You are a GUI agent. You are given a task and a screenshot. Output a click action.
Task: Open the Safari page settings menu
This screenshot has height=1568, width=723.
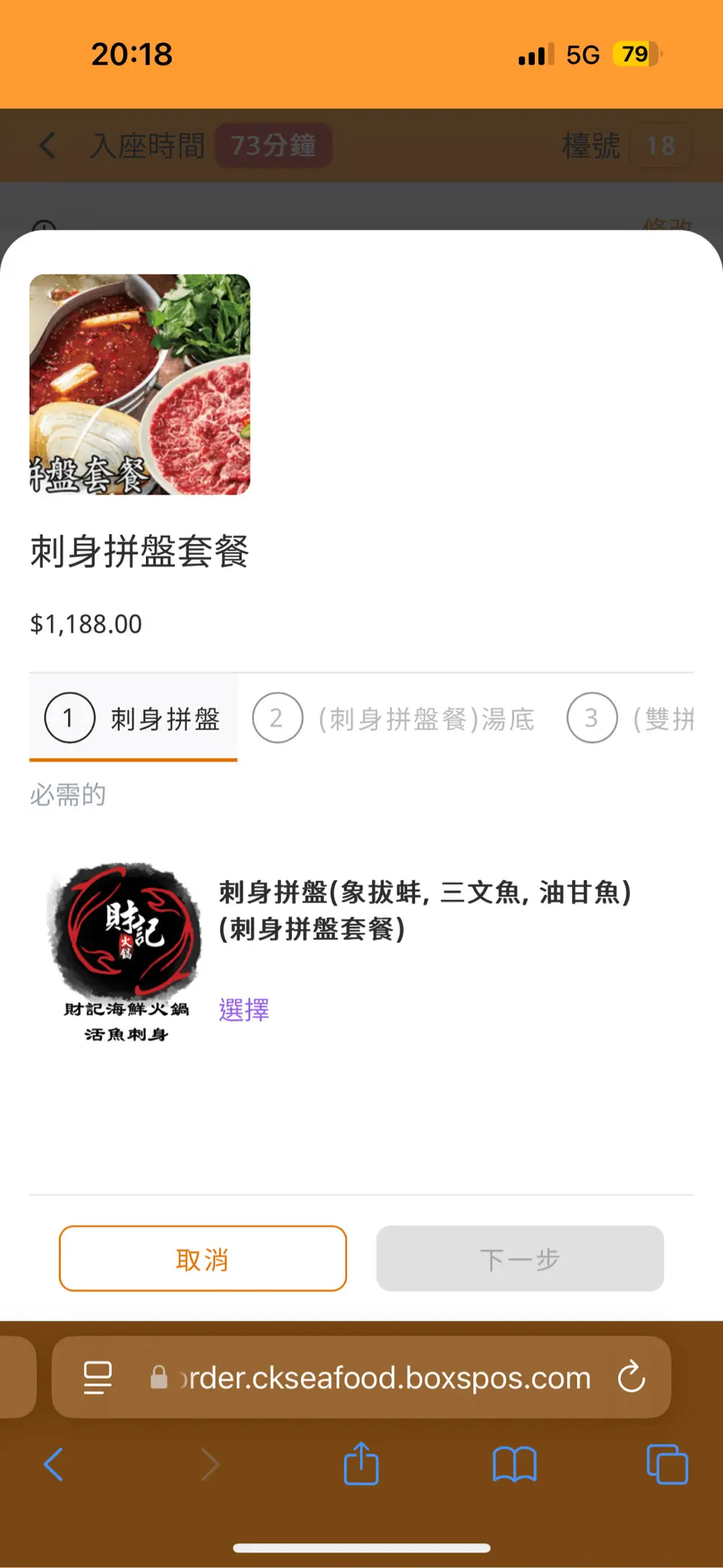point(98,1376)
